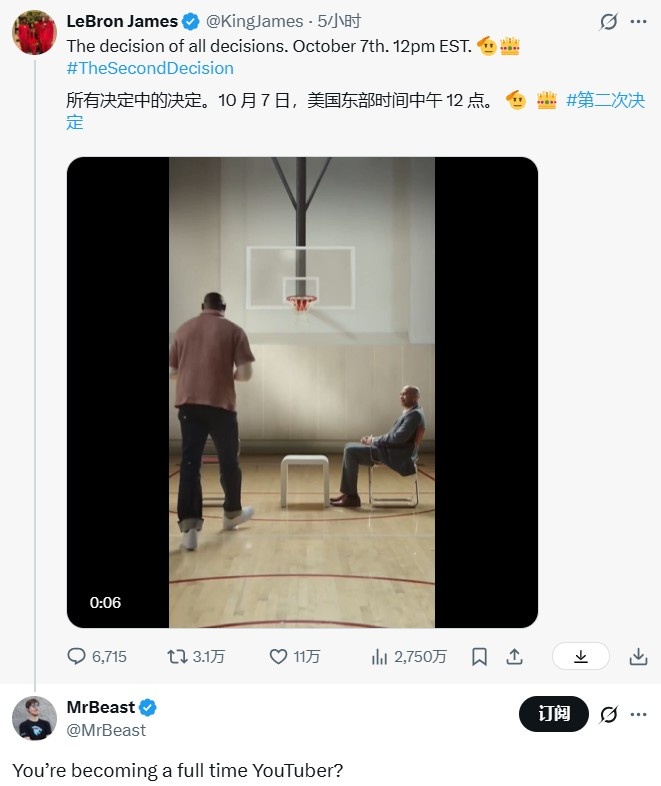Open MrBeast's profile picture
Screen dimensions: 661x786
tap(34, 718)
